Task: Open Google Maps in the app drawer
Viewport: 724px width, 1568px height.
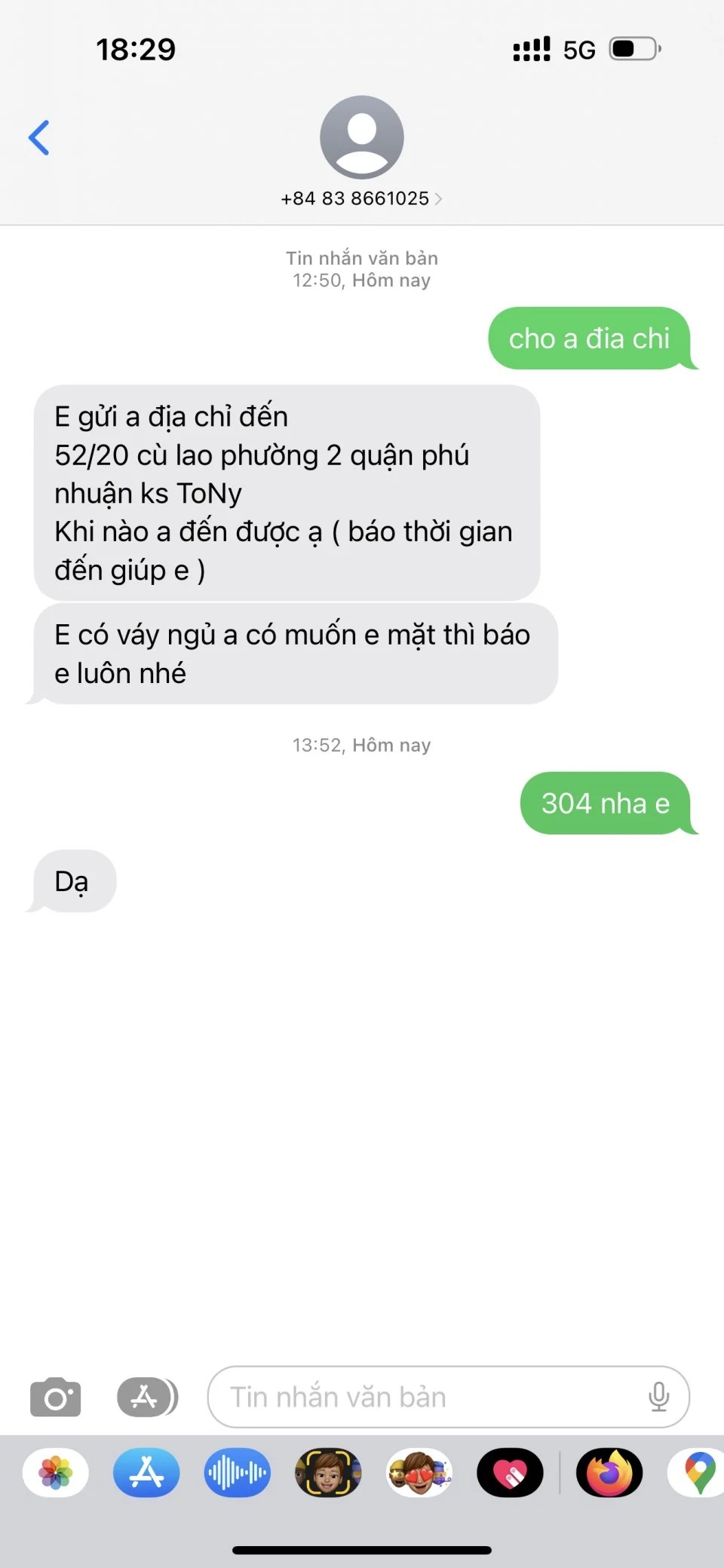Action: tap(698, 1472)
